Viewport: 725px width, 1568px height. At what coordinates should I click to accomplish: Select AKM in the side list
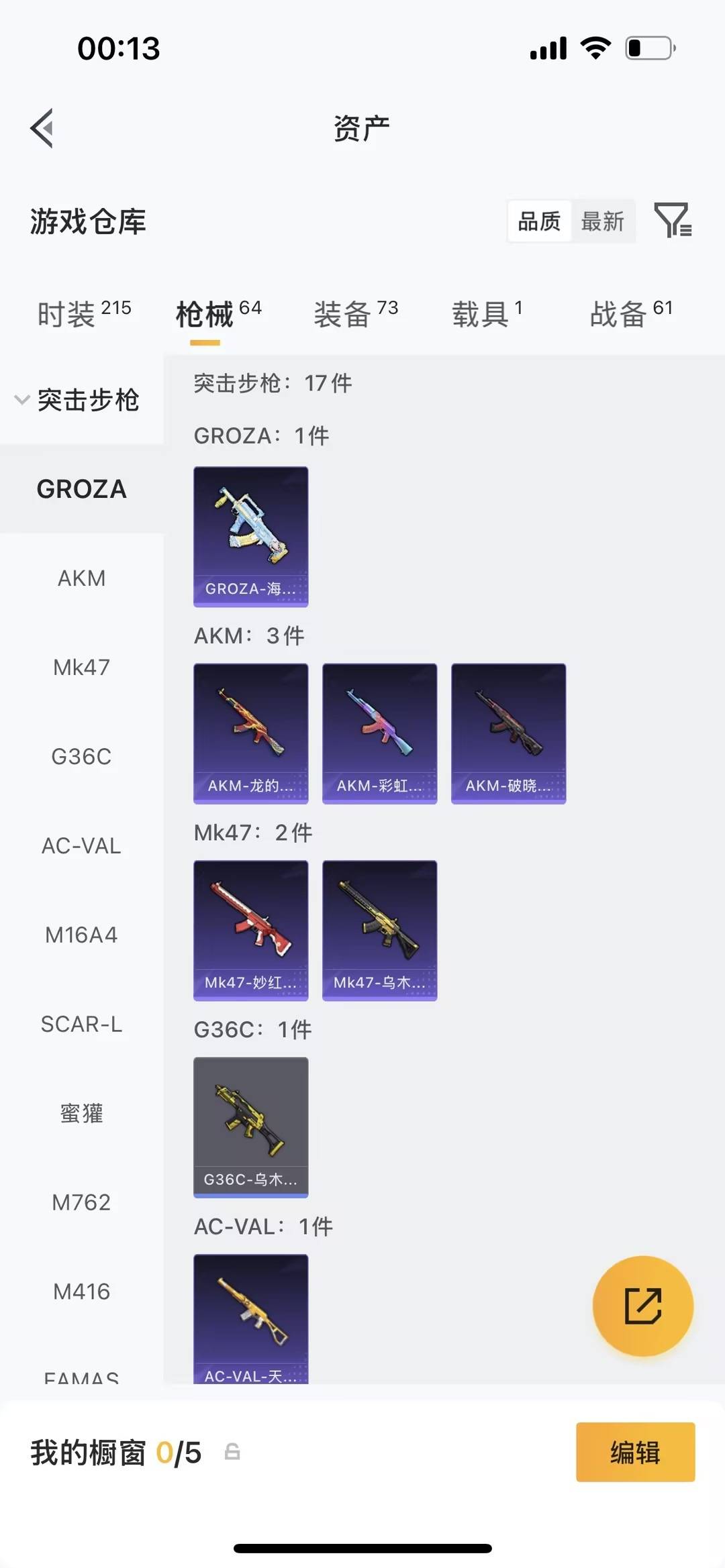(81, 578)
